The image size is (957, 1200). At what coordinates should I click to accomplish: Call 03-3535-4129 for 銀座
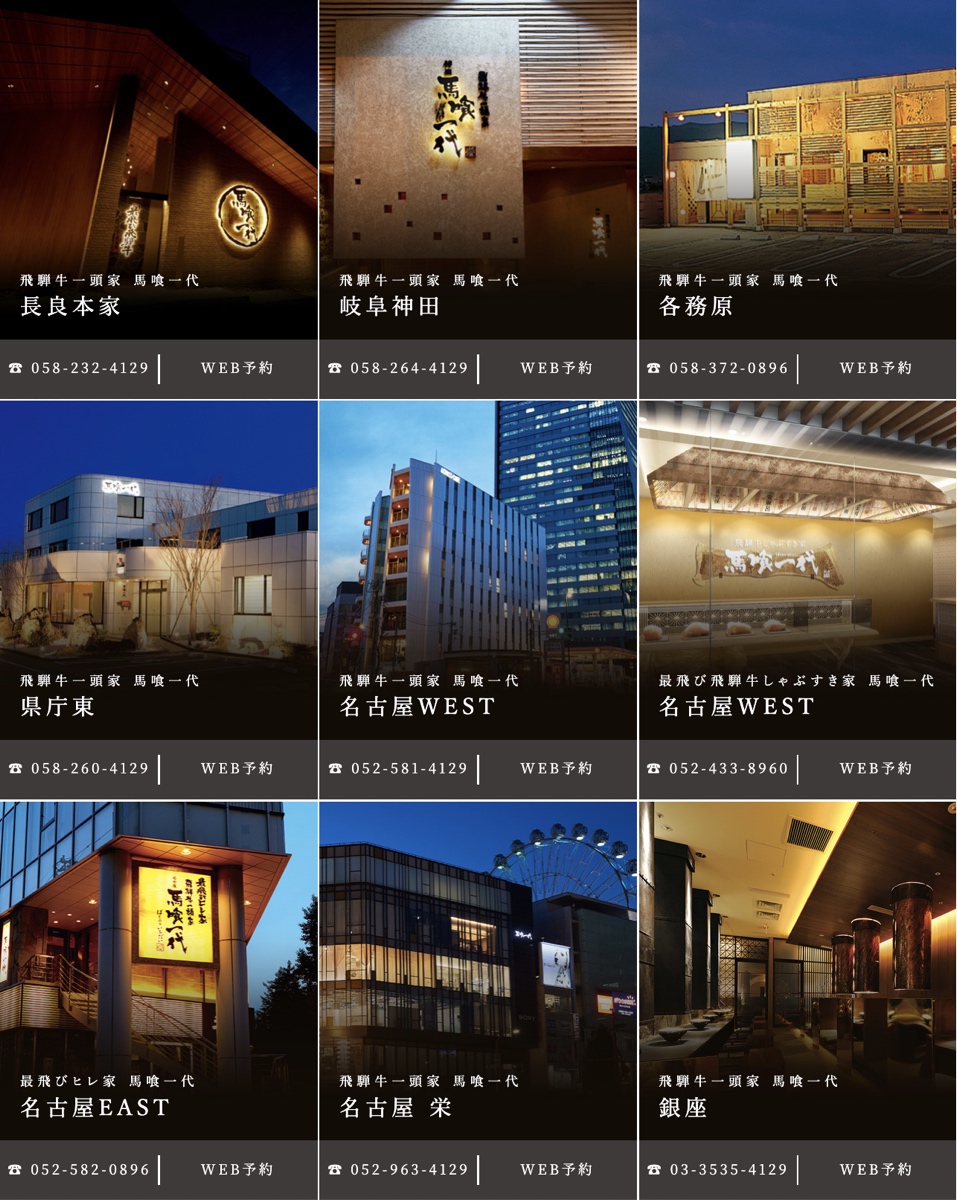(x=718, y=1169)
